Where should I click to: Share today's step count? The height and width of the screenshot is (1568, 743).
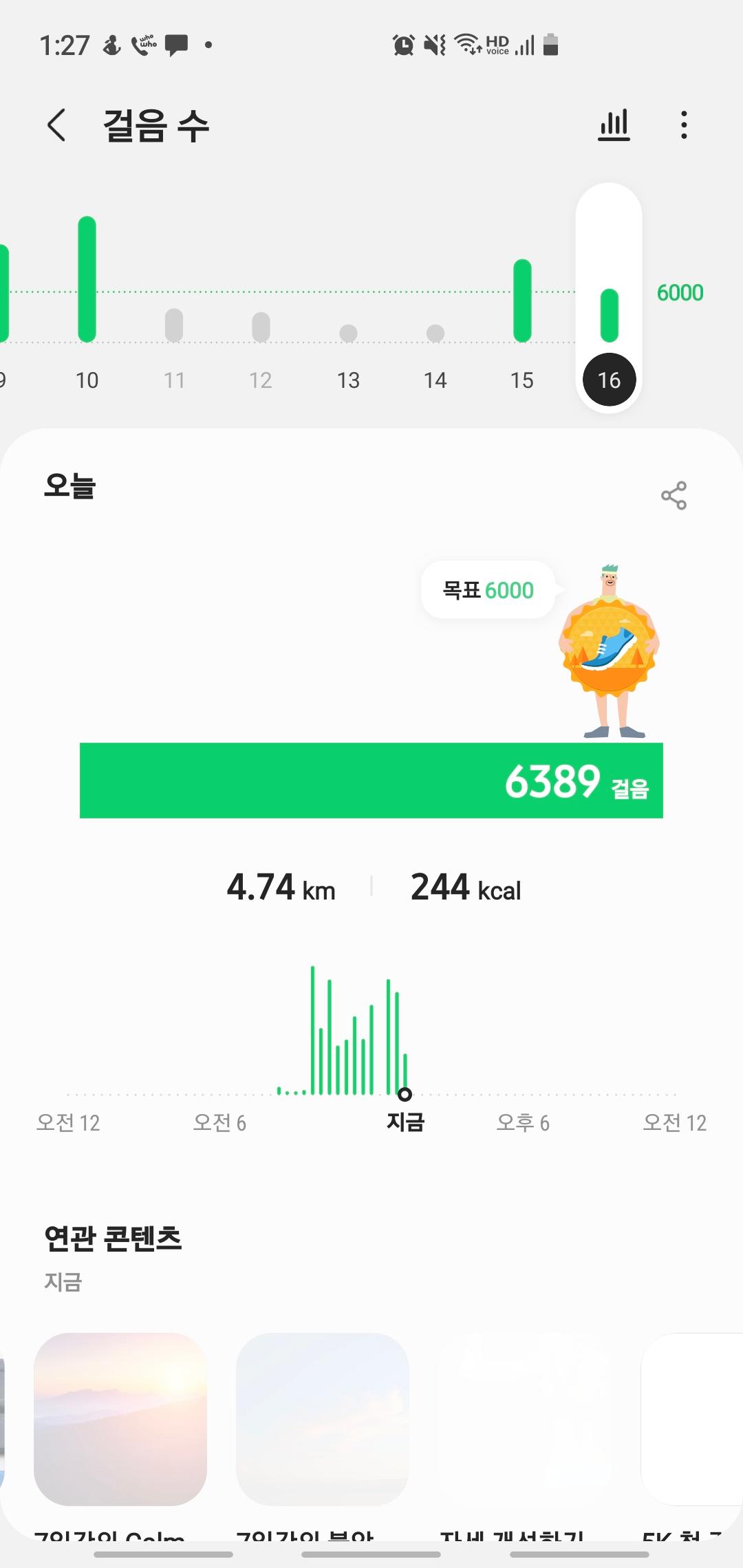674,495
